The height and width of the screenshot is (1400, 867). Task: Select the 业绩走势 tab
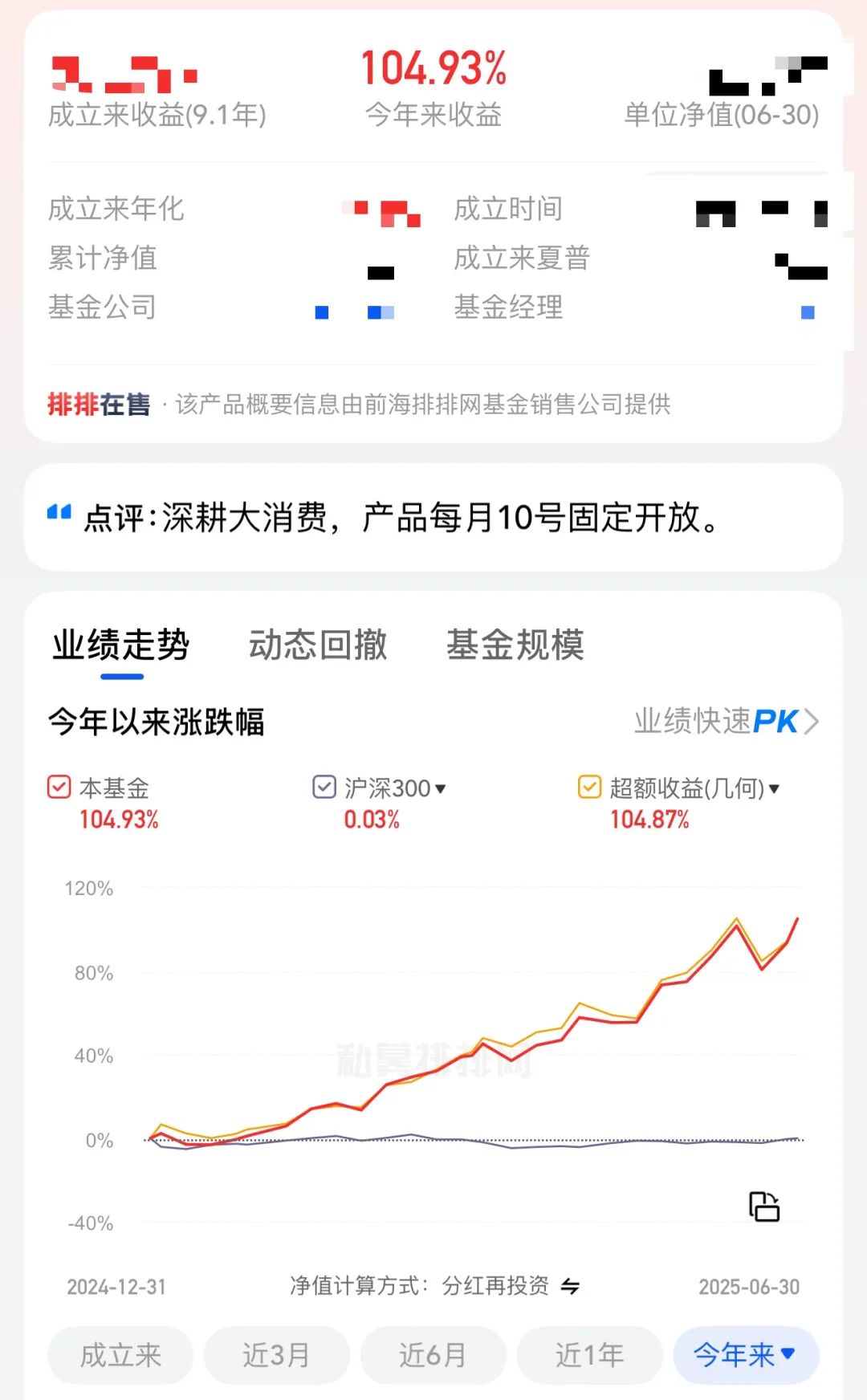(121, 645)
